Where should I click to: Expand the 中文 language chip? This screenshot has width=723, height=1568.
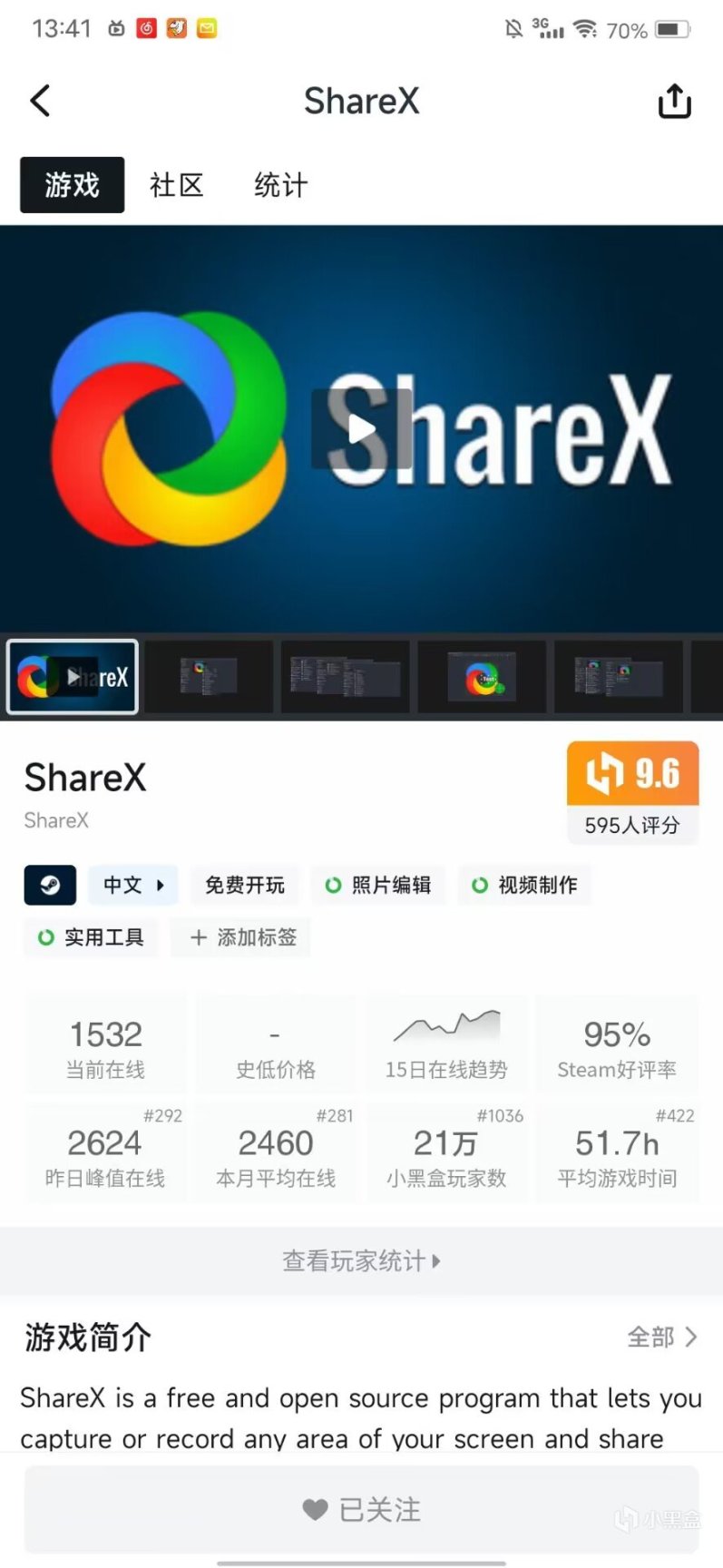tap(133, 885)
